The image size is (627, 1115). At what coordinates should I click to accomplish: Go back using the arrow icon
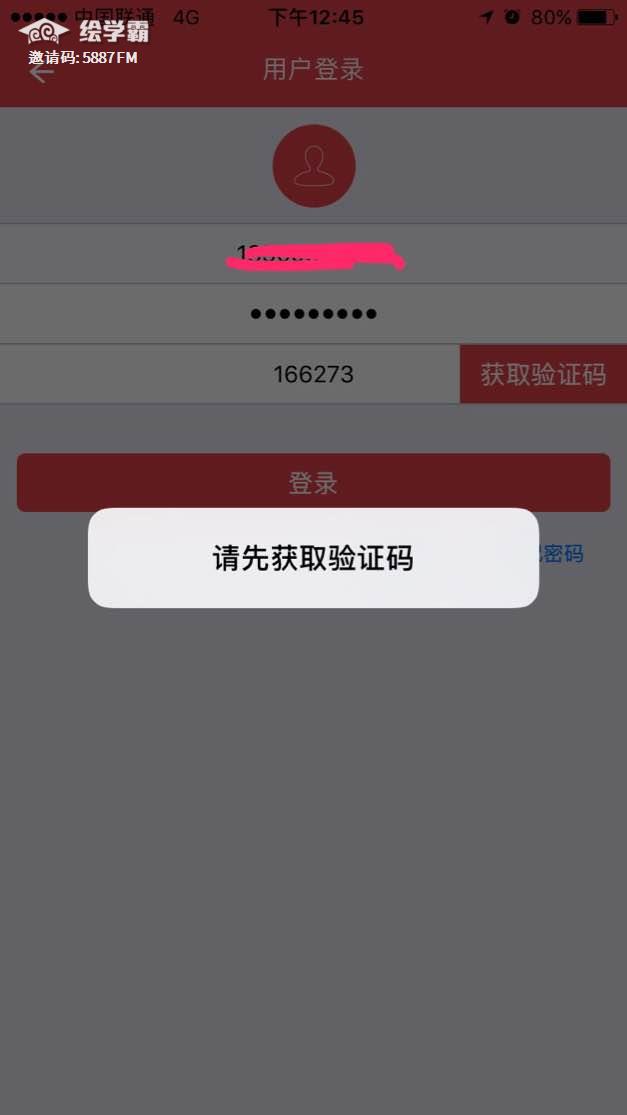click(x=41, y=72)
